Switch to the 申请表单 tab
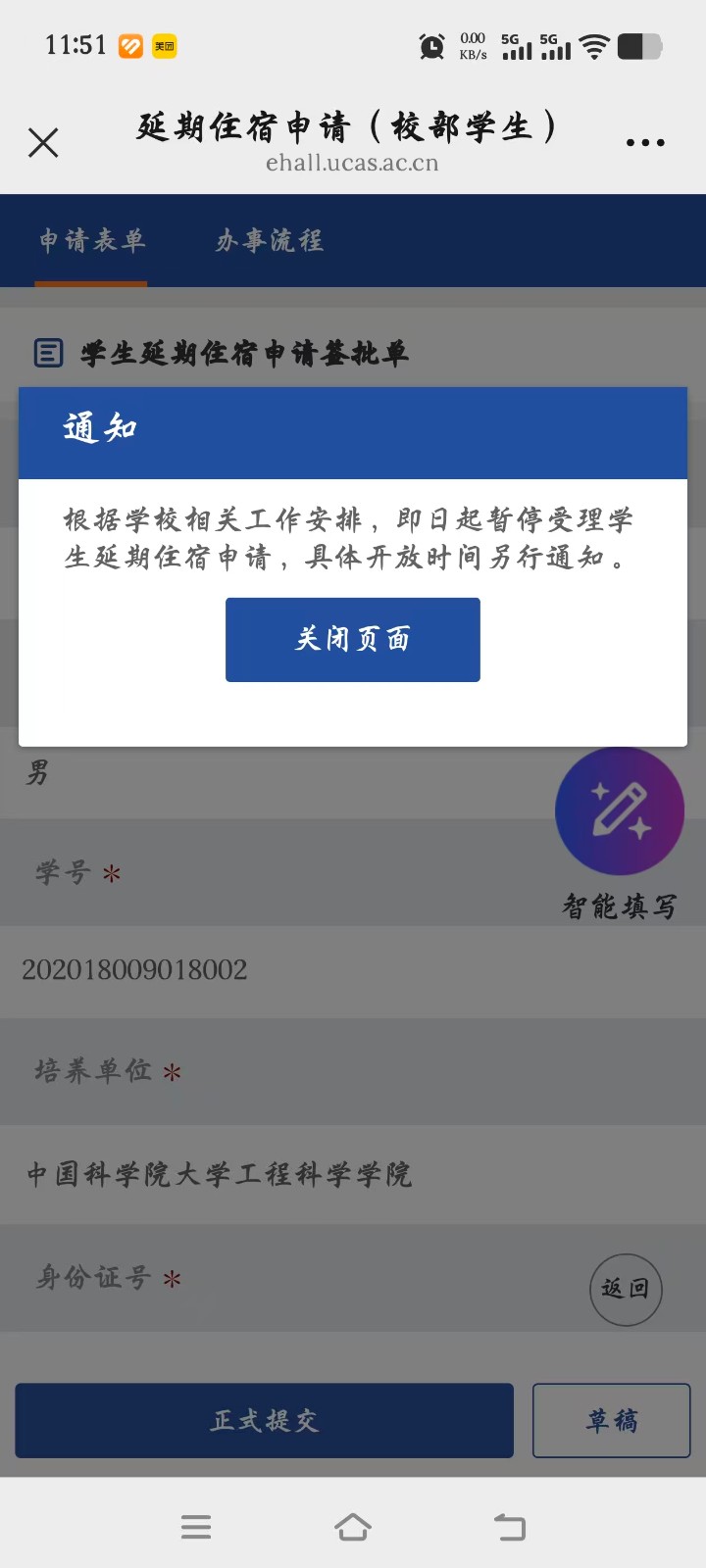The width and height of the screenshot is (706, 1568). [x=91, y=241]
